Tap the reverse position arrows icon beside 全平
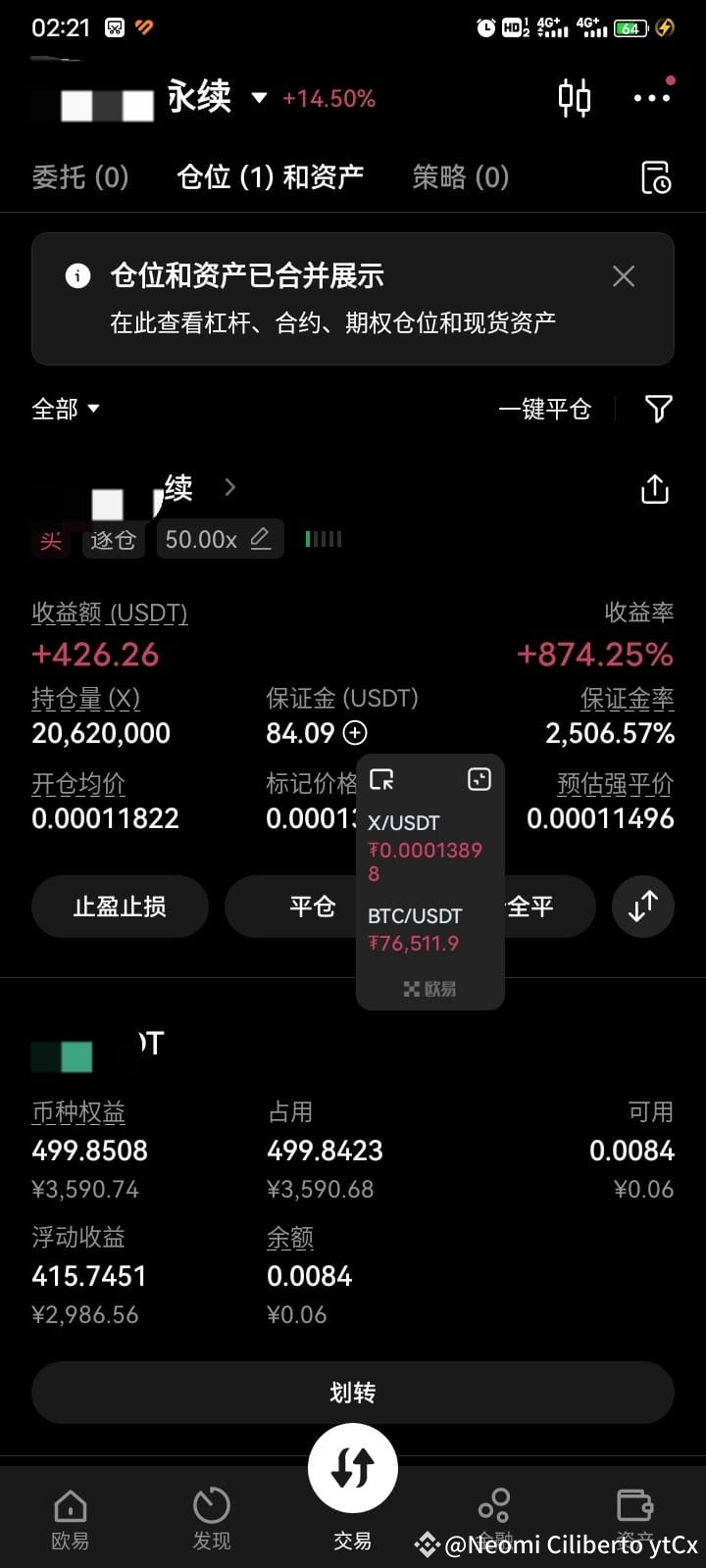Viewport: 706px width, 1568px height. [642, 906]
